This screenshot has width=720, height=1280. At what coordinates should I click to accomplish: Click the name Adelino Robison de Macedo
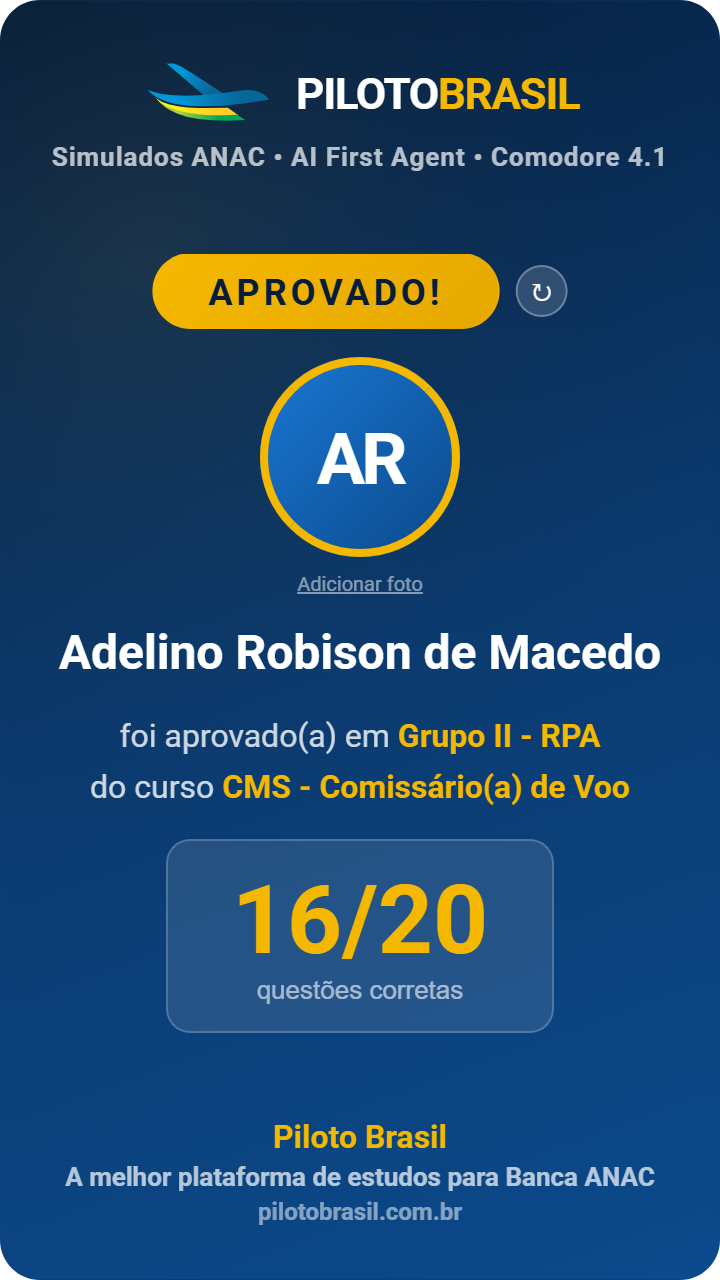(360, 651)
